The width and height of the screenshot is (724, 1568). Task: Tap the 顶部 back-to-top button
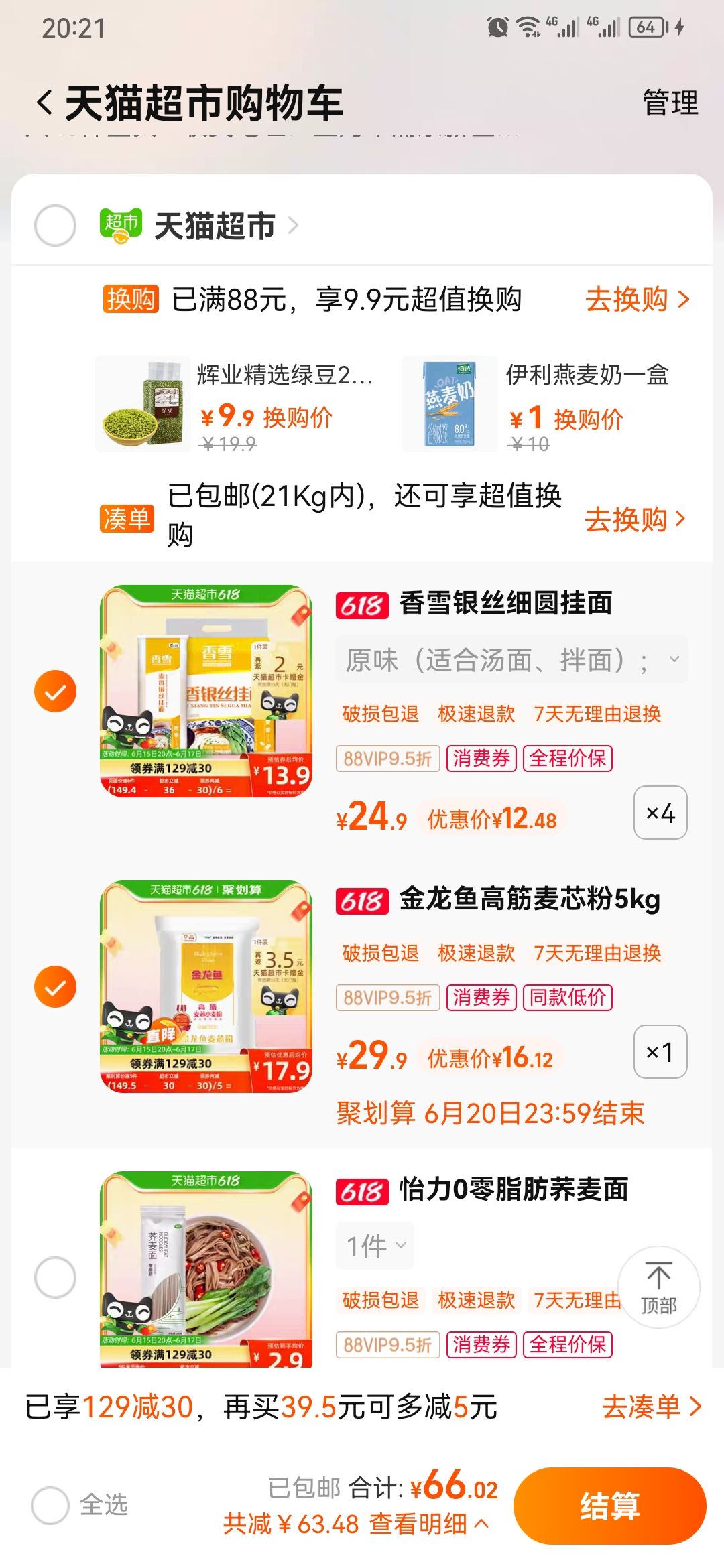(660, 1287)
